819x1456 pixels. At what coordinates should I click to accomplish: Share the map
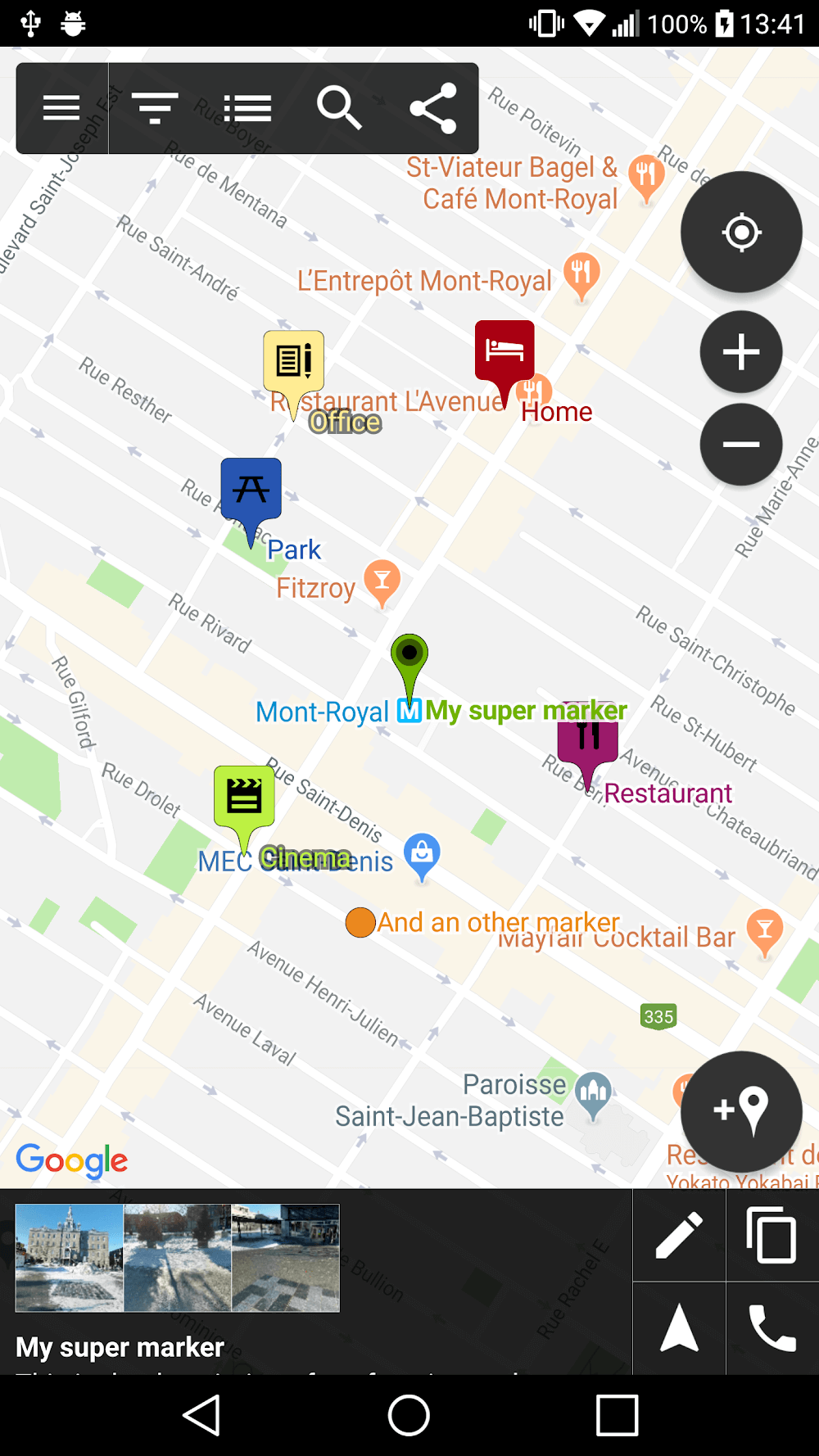coord(432,107)
